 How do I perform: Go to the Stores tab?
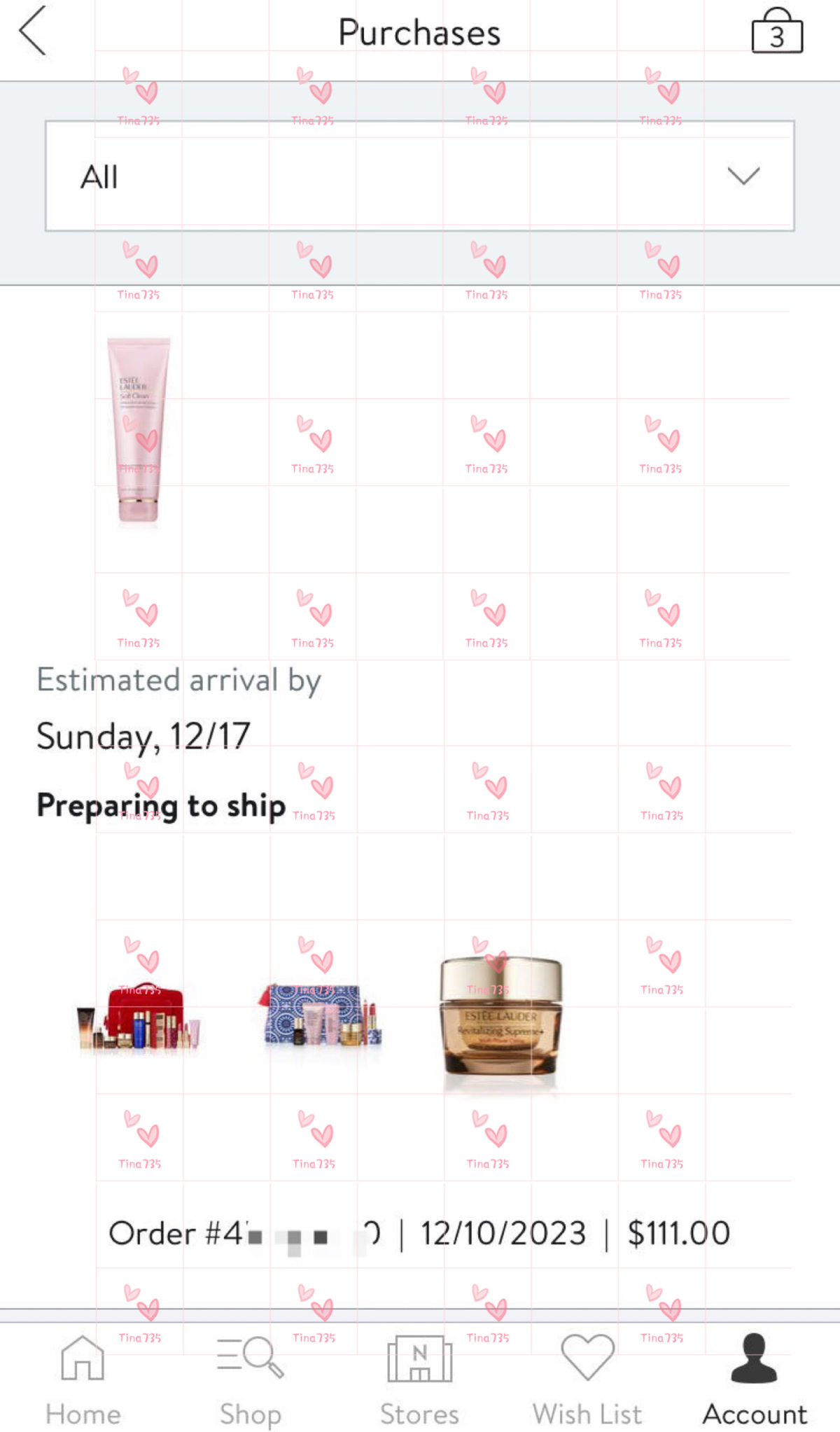(x=419, y=1381)
